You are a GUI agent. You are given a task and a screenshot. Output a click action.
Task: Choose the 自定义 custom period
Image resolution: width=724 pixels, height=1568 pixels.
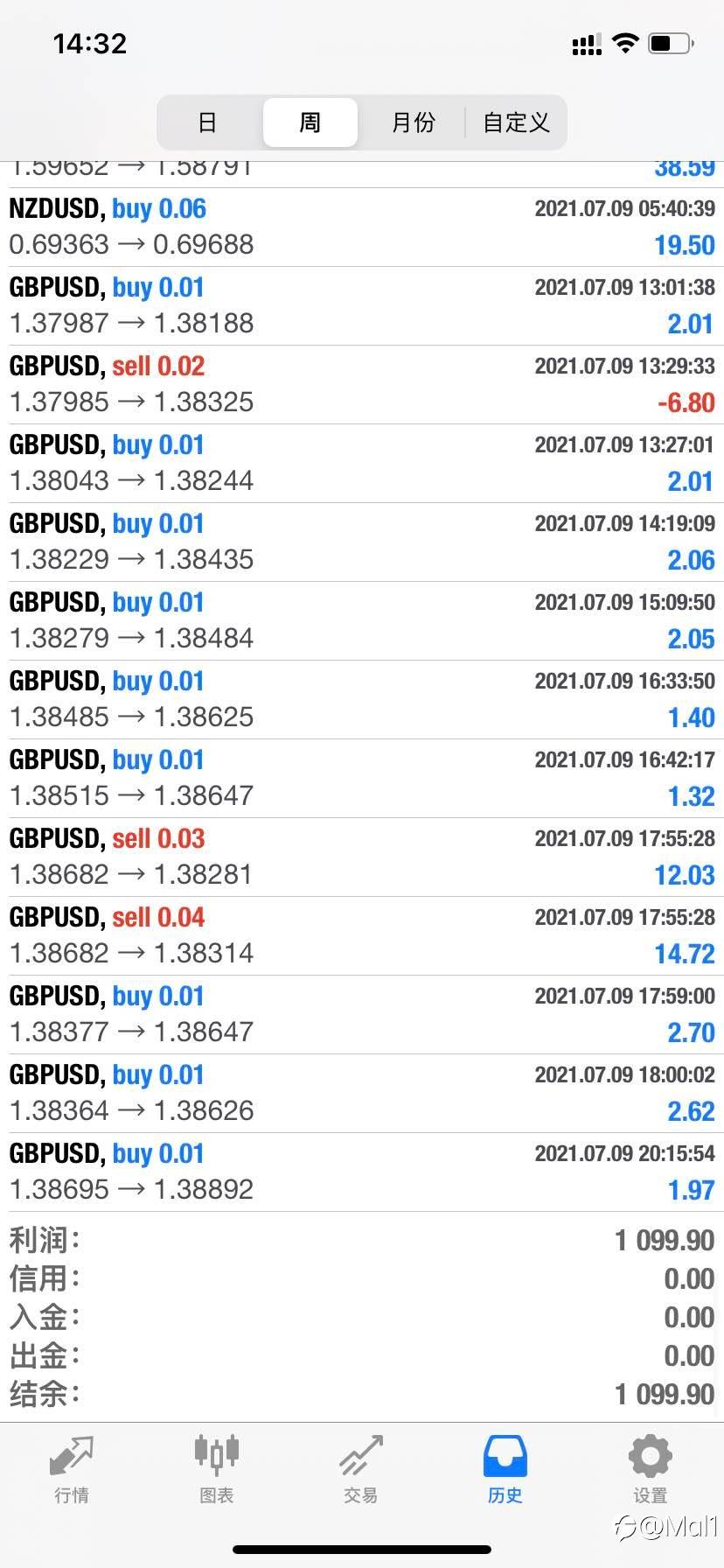point(516,122)
